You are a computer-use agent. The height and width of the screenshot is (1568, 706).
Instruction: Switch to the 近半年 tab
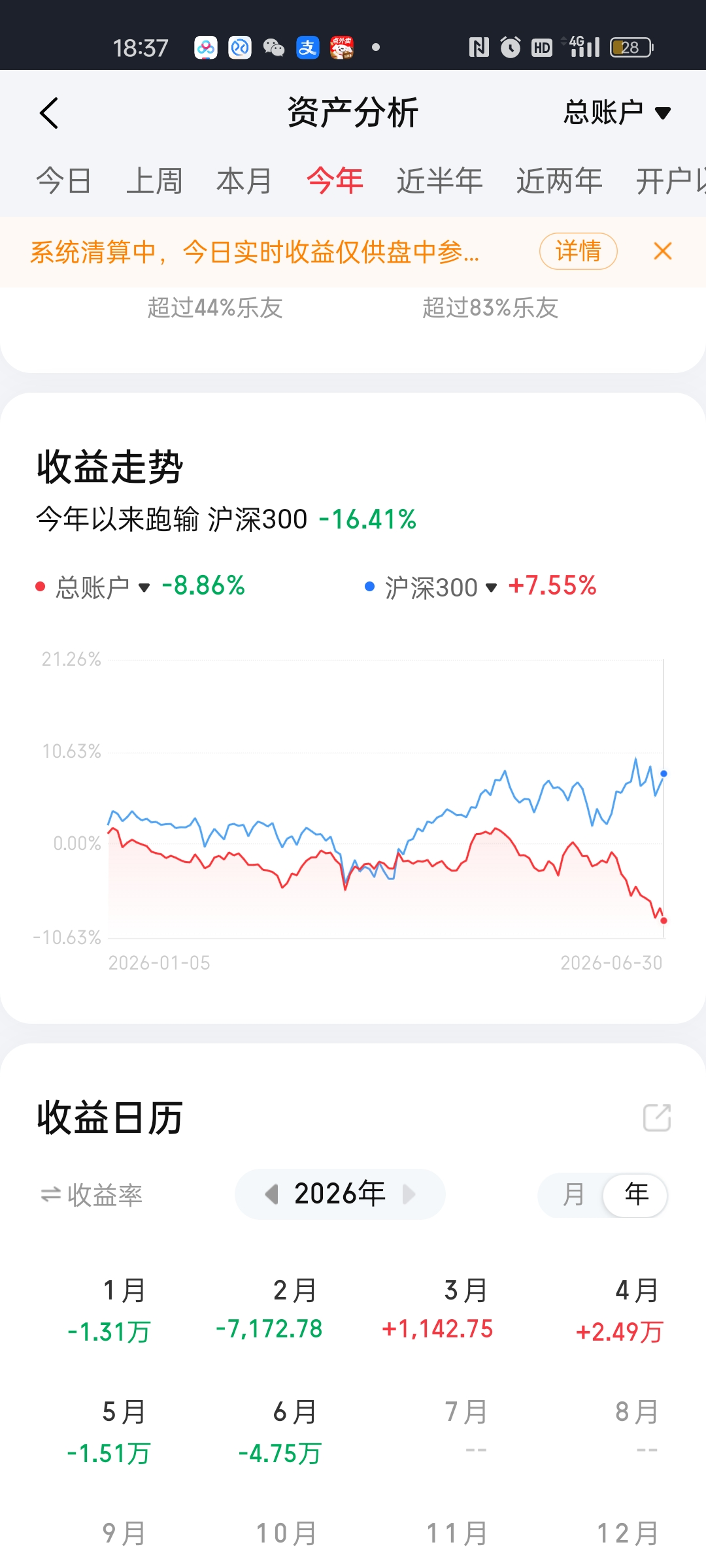(440, 181)
